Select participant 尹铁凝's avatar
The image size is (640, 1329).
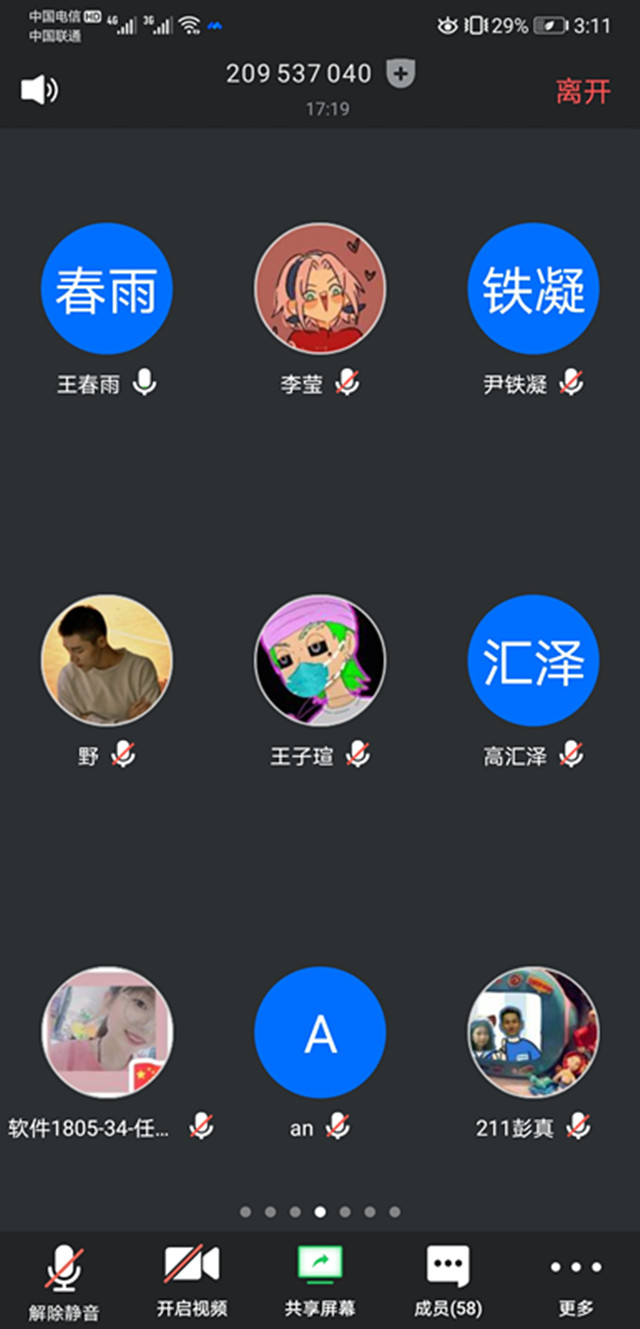click(x=533, y=289)
